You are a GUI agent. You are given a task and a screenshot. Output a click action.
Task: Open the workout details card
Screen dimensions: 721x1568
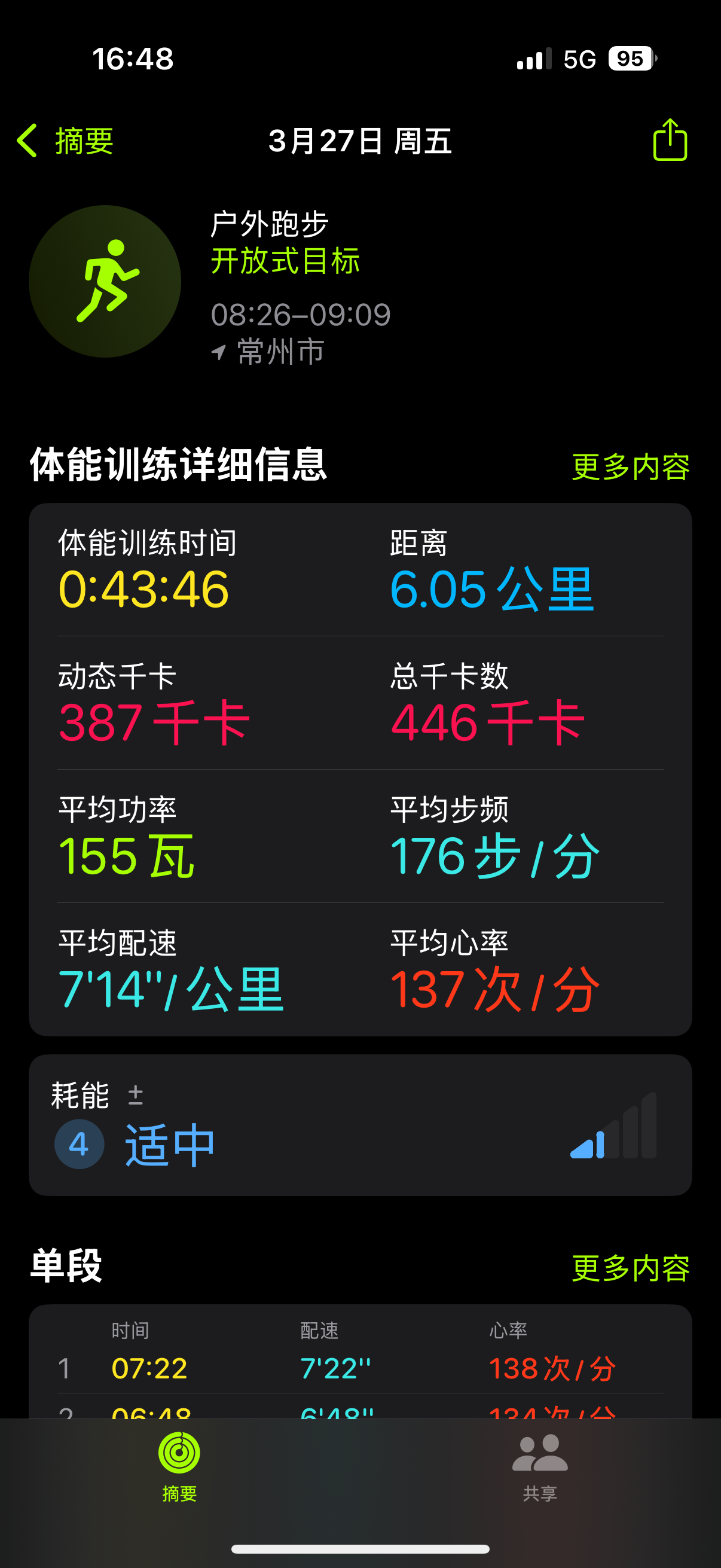click(360, 770)
